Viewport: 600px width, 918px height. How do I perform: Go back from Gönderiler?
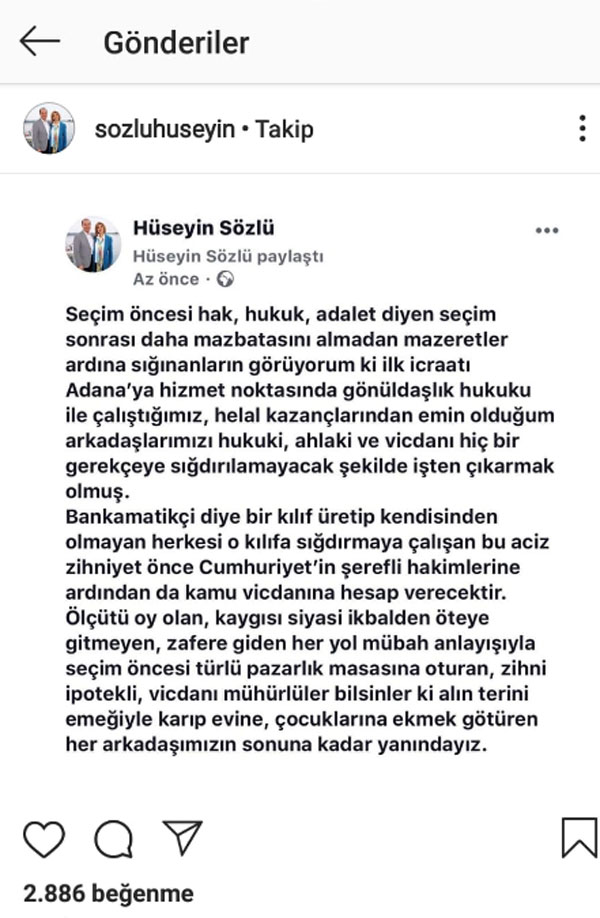click(40, 41)
